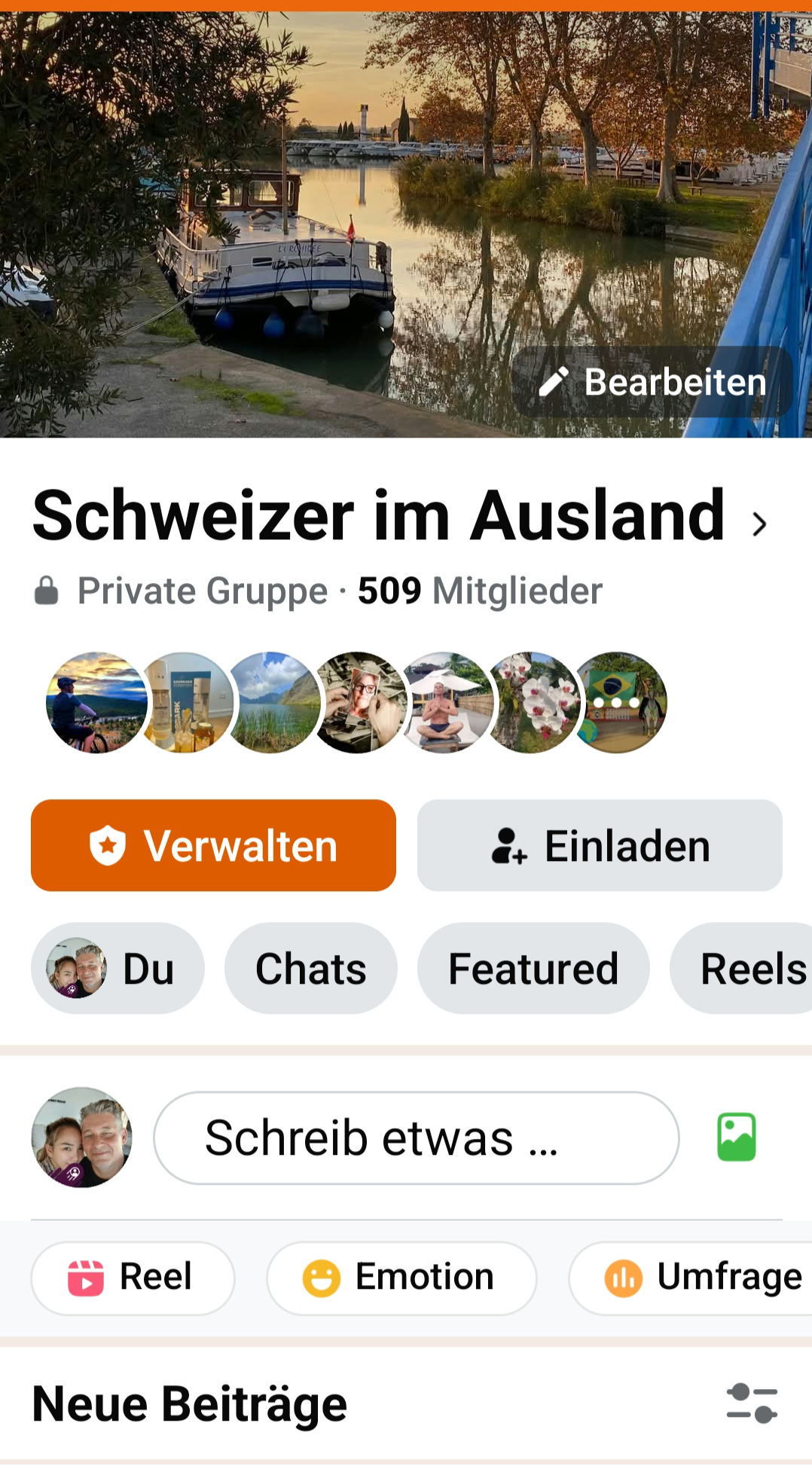Screen dimensions: 812x1484
Task: Create a Reel post
Action: [133, 1278]
